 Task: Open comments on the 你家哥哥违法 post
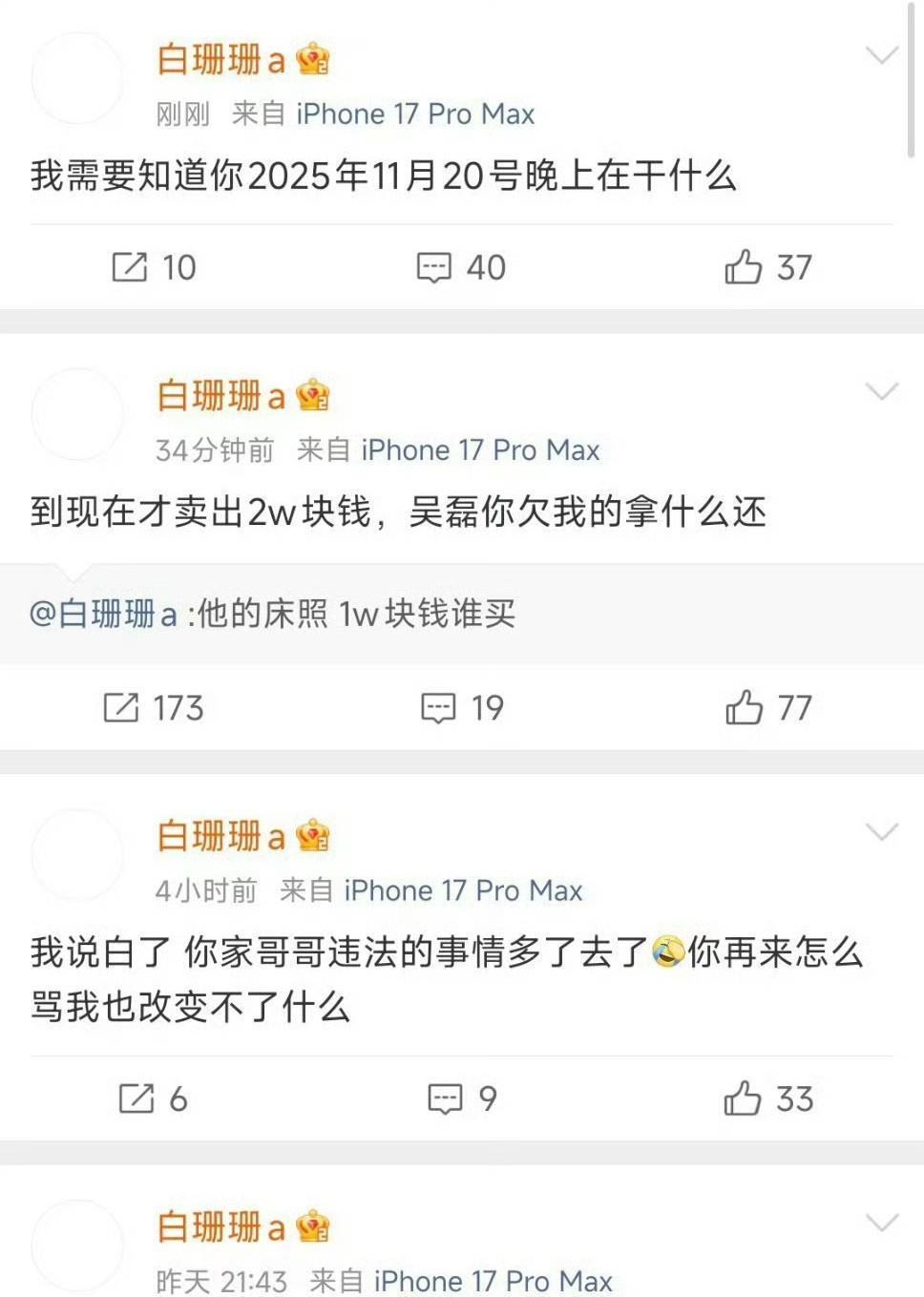coord(463,1098)
